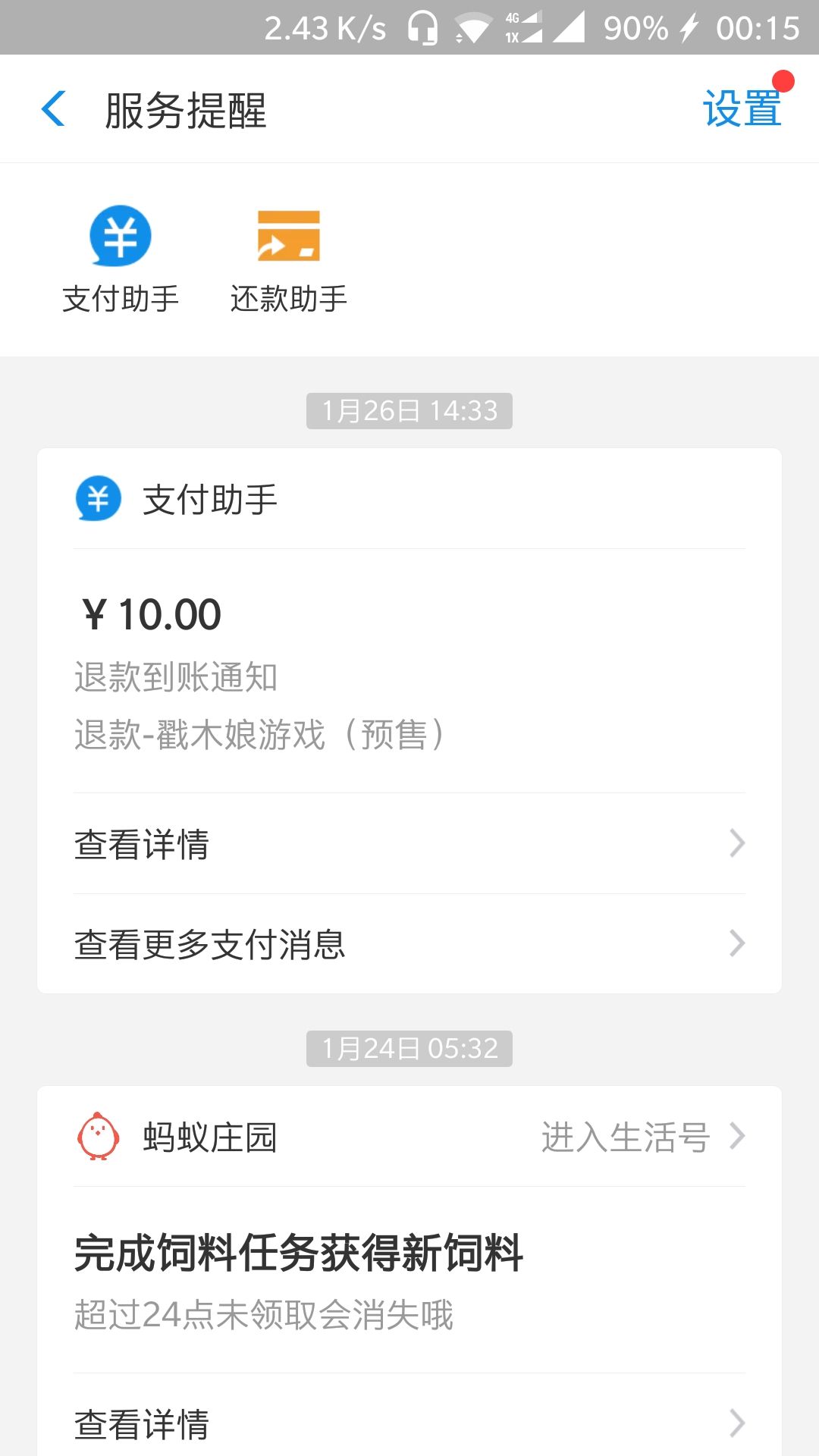The image size is (819, 1456).
Task: Open 设置 in the top bar
Action: coord(742,109)
